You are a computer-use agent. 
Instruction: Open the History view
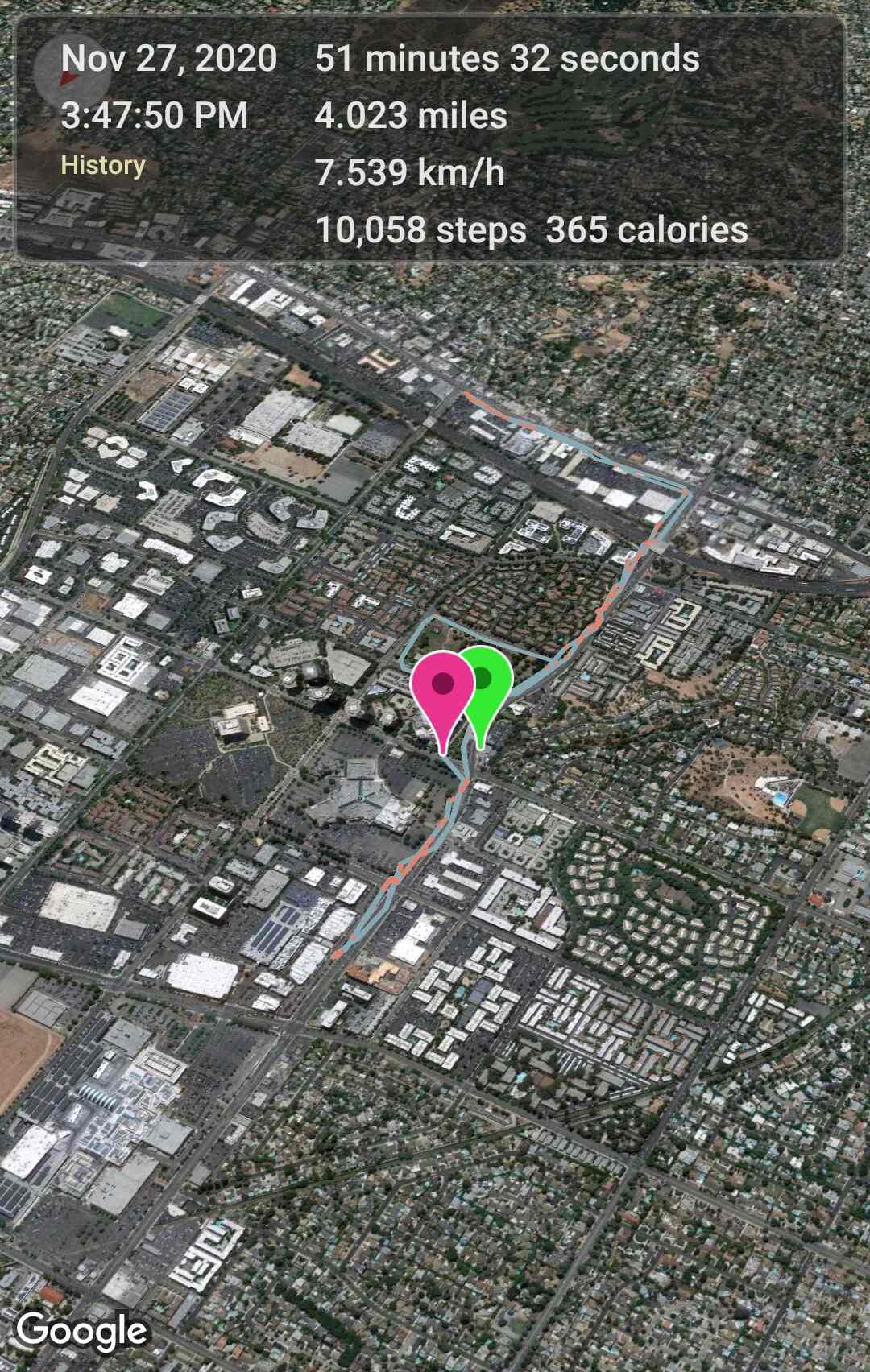coord(101,167)
